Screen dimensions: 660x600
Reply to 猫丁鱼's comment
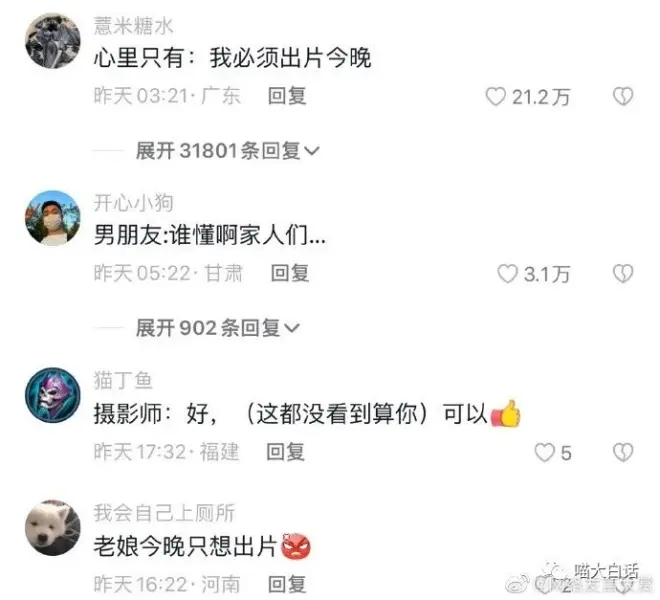click(x=285, y=451)
